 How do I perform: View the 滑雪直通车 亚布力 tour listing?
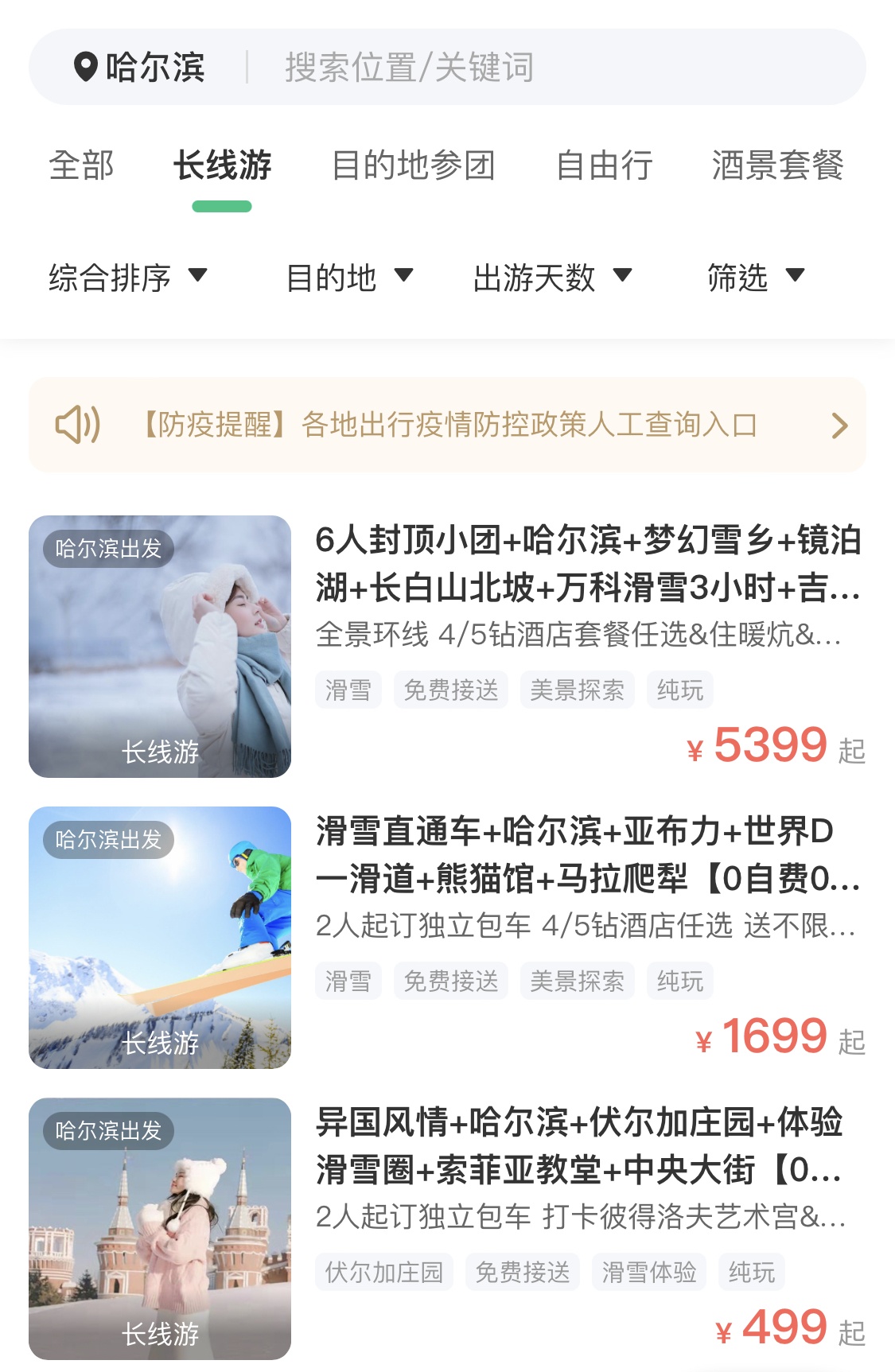coord(587,856)
